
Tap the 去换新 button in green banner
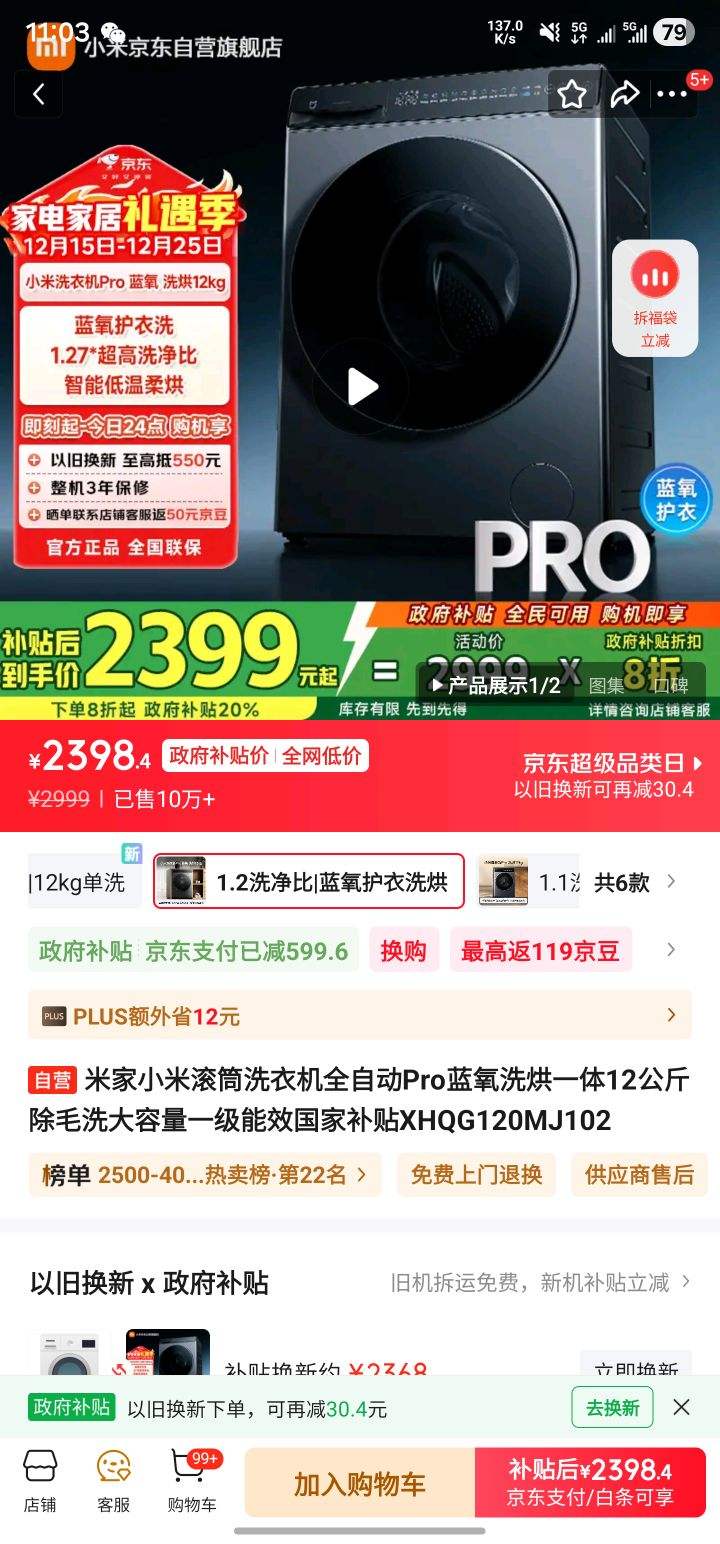(x=611, y=1406)
